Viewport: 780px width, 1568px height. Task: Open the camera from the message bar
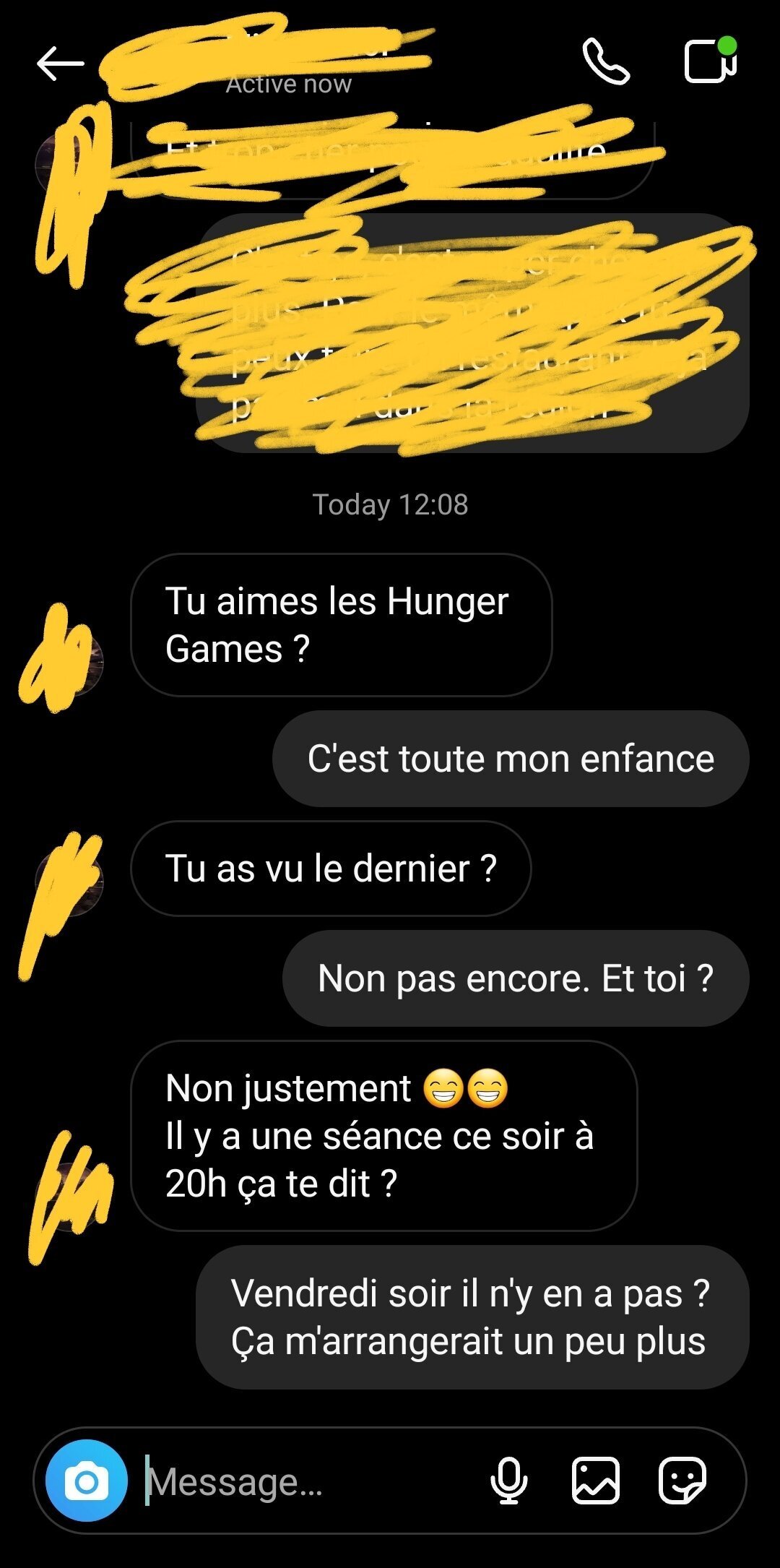point(87,1481)
